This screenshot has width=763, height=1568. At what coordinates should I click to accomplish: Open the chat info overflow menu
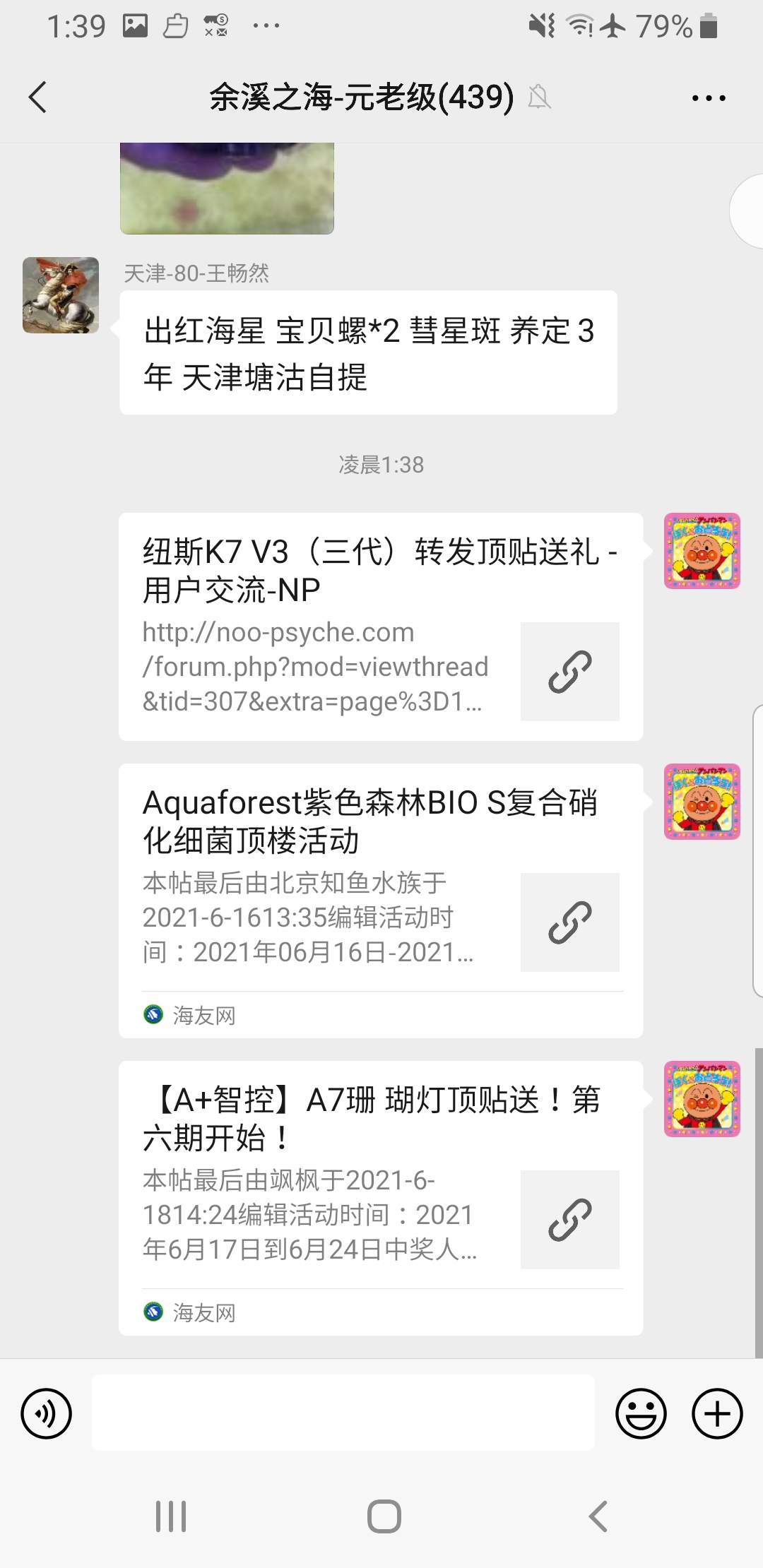click(x=709, y=98)
